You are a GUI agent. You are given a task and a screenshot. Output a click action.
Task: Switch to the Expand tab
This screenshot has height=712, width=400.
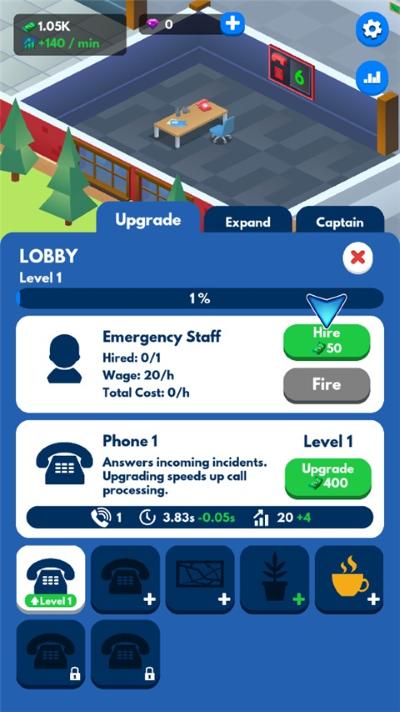tap(248, 222)
